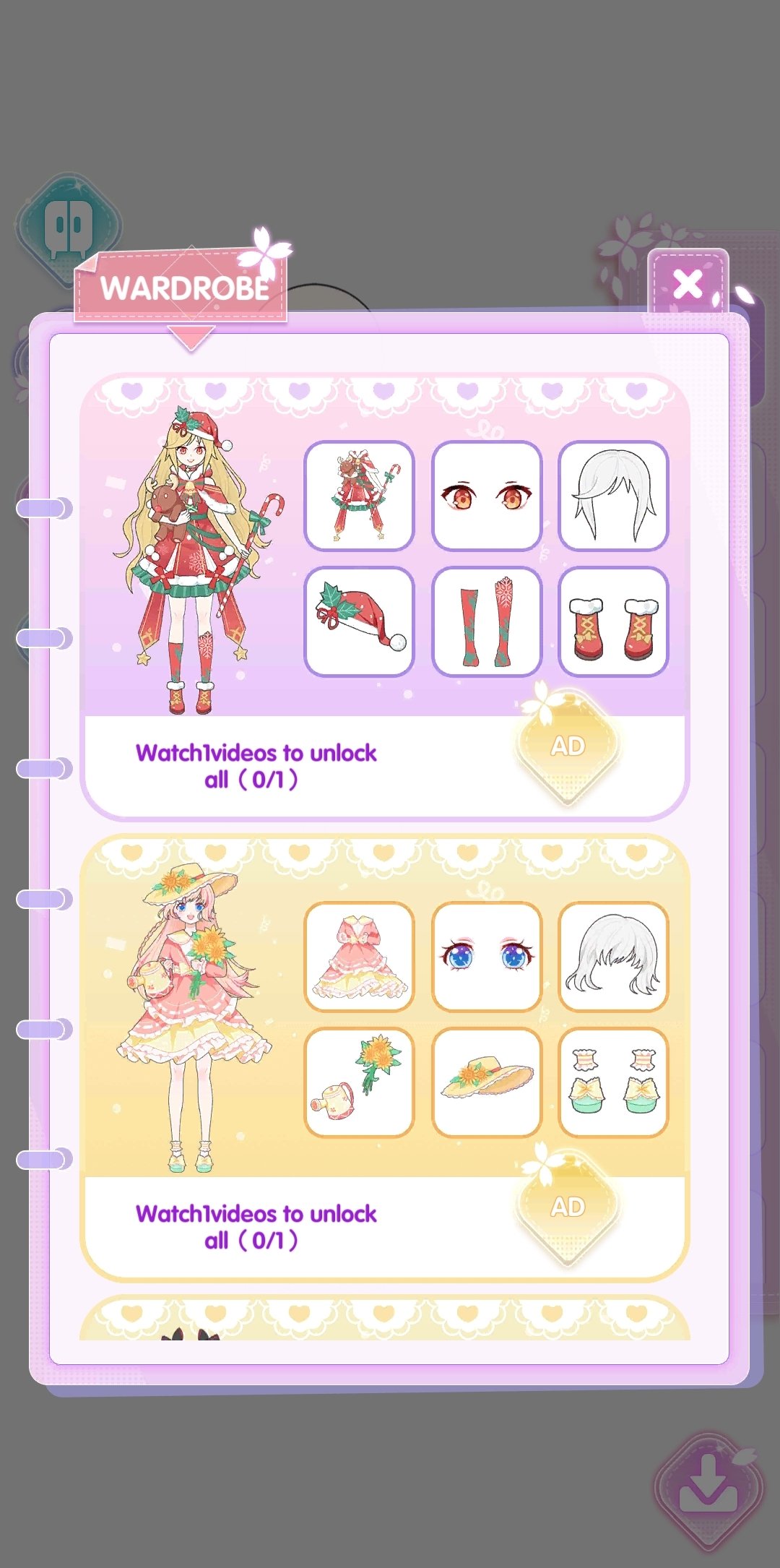Select the red Christmas dress item
Screen dimensions: 780x1568
[x=359, y=496]
